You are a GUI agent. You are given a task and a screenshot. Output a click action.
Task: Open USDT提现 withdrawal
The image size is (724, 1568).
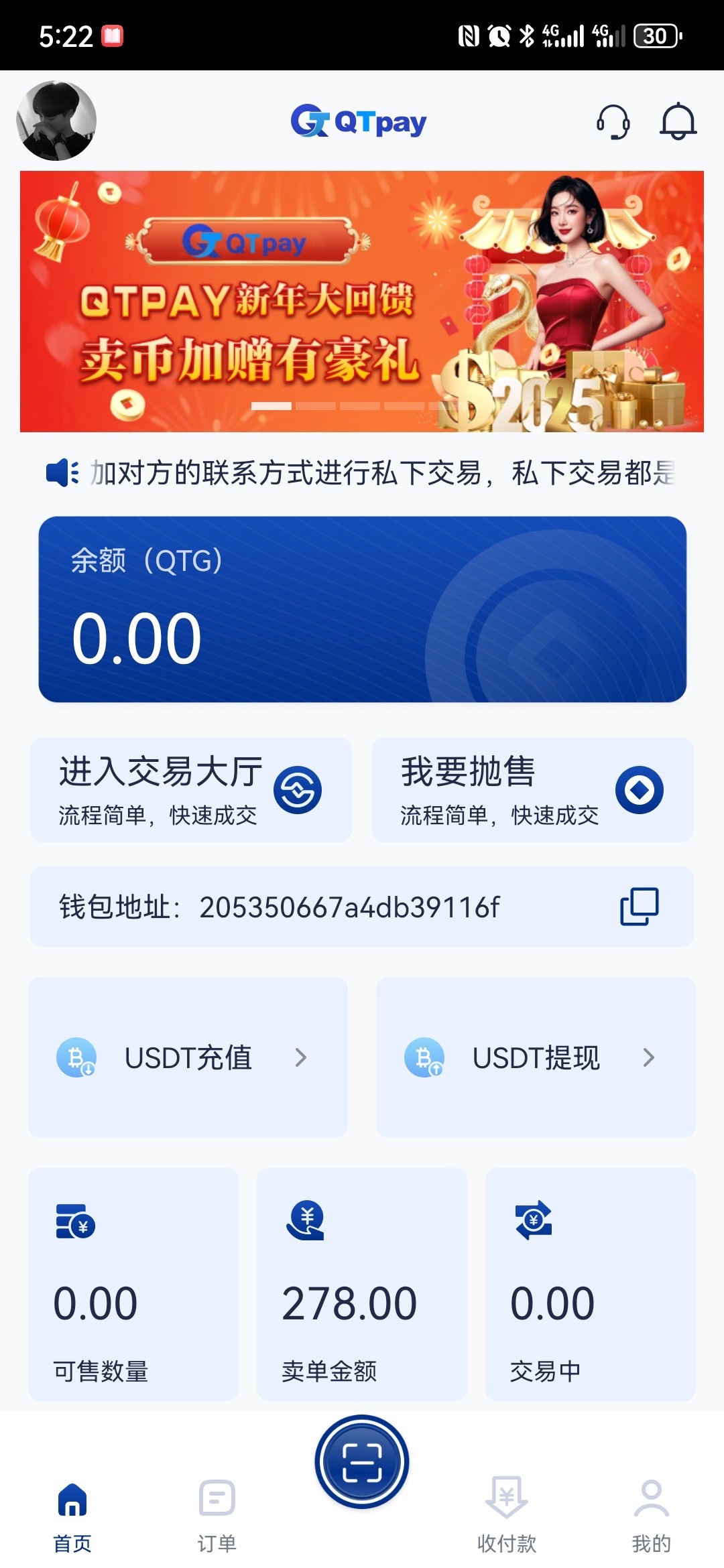535,1057
